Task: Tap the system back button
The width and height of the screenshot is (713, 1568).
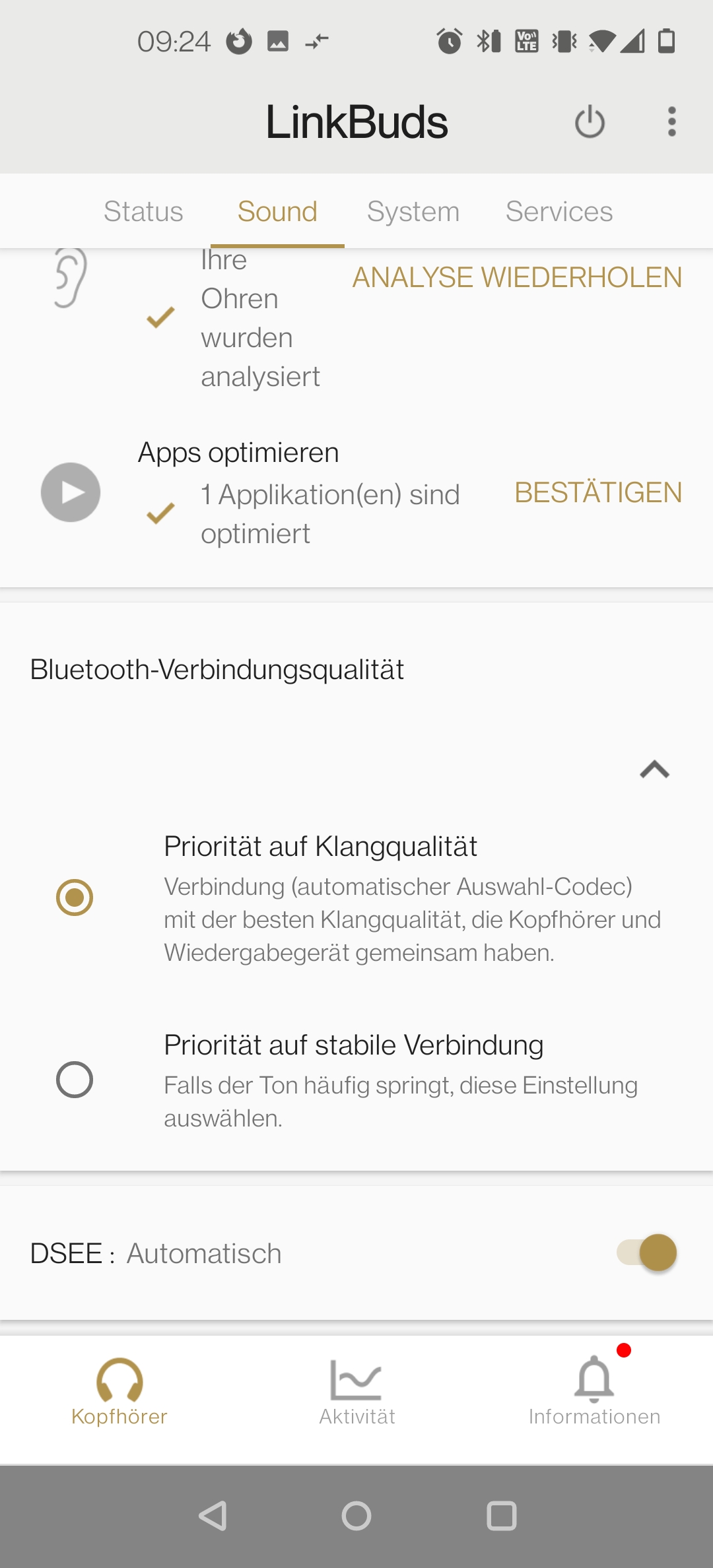Action: point(213,1516)
